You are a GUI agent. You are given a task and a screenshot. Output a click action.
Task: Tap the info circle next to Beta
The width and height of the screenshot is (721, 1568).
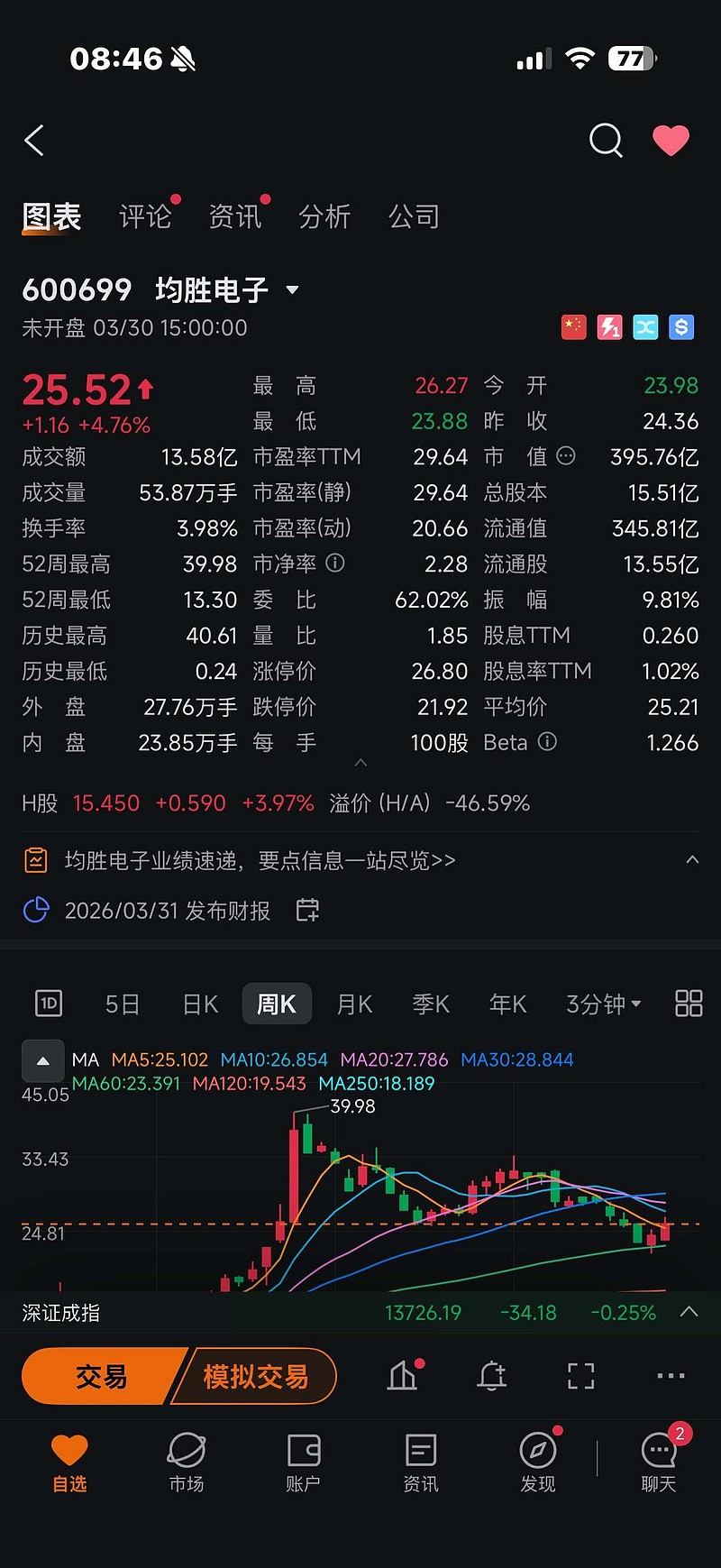(546, 742)
